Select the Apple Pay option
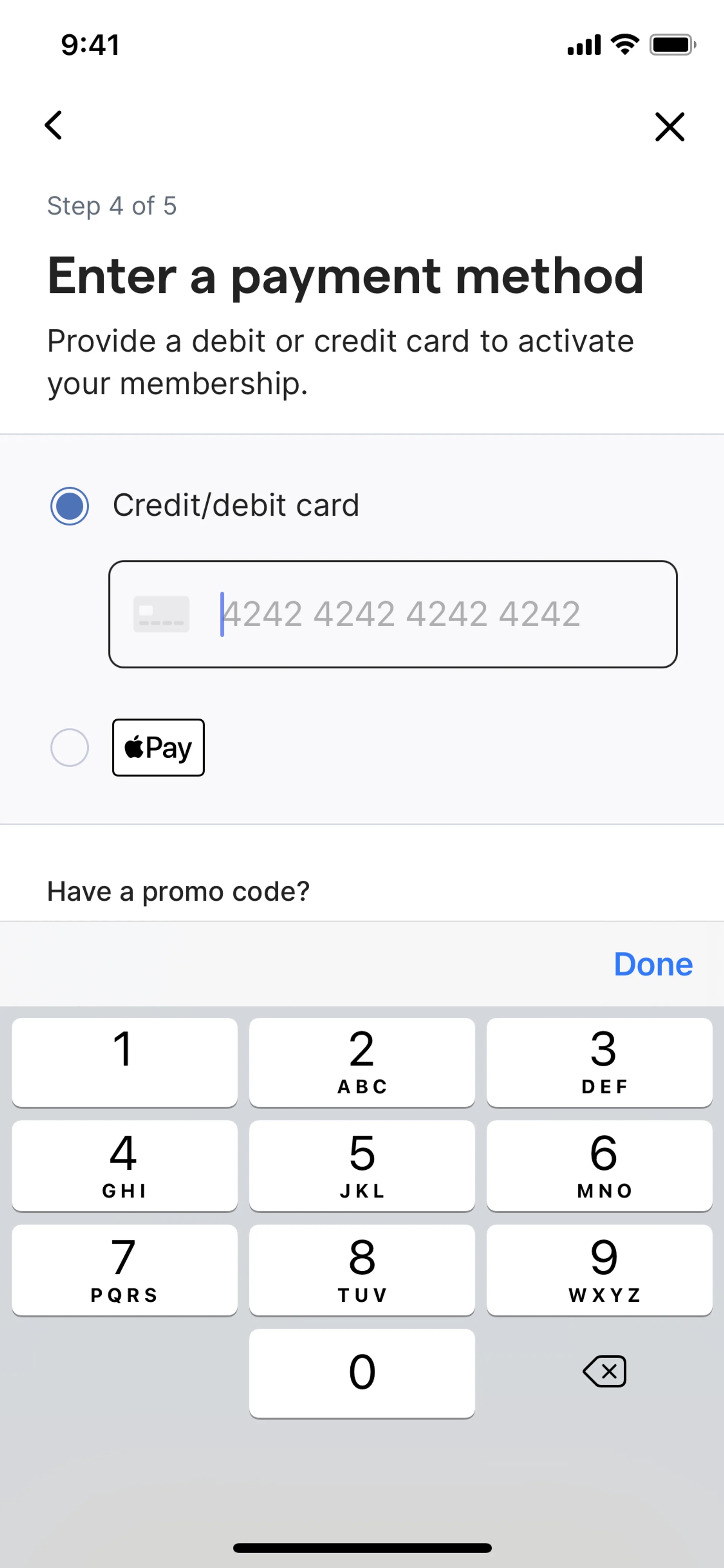 click(x=70, y=748)
